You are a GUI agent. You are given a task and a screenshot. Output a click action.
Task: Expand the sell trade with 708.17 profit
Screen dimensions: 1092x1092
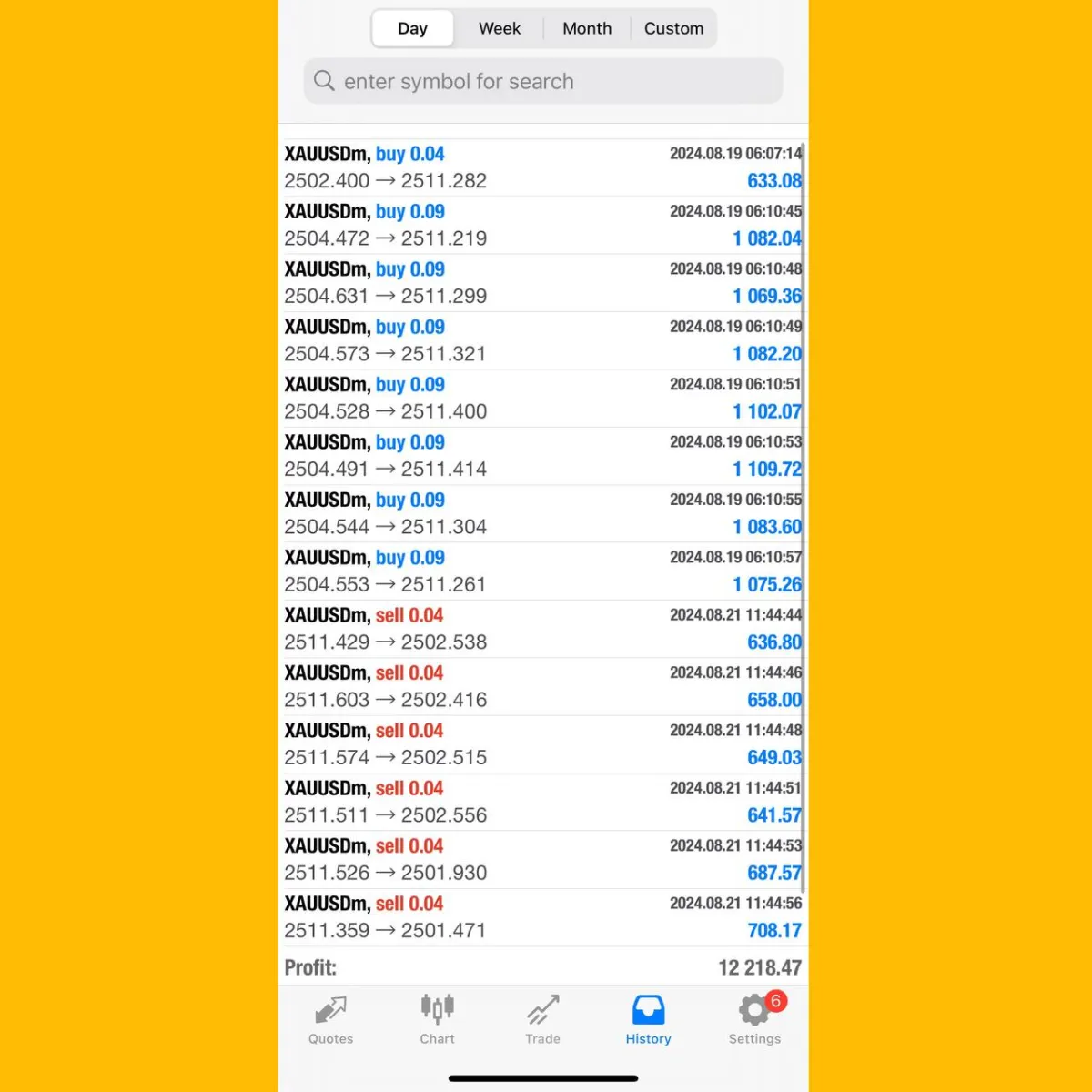point(542,917)
